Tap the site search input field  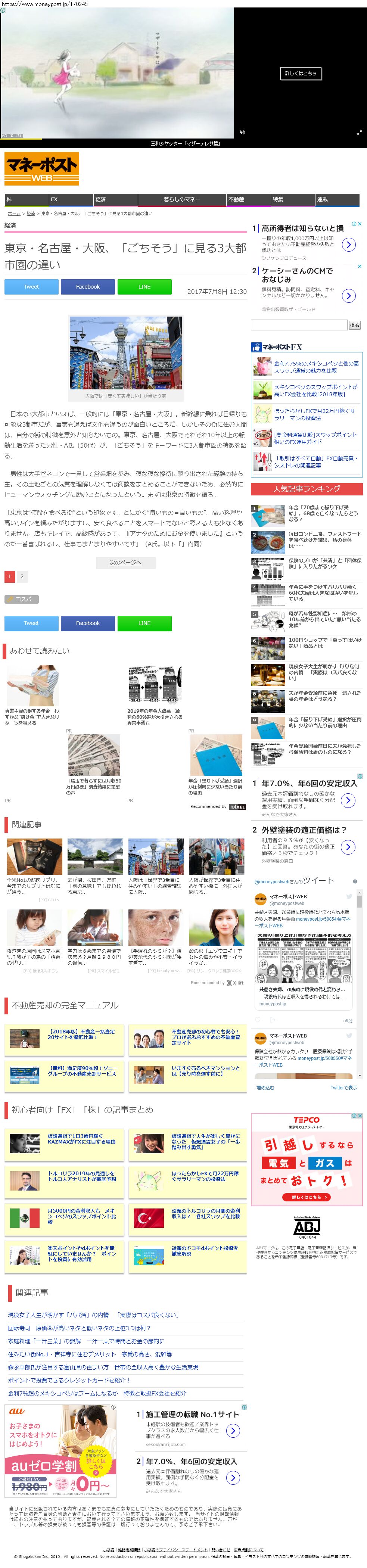tap(298, 325)
